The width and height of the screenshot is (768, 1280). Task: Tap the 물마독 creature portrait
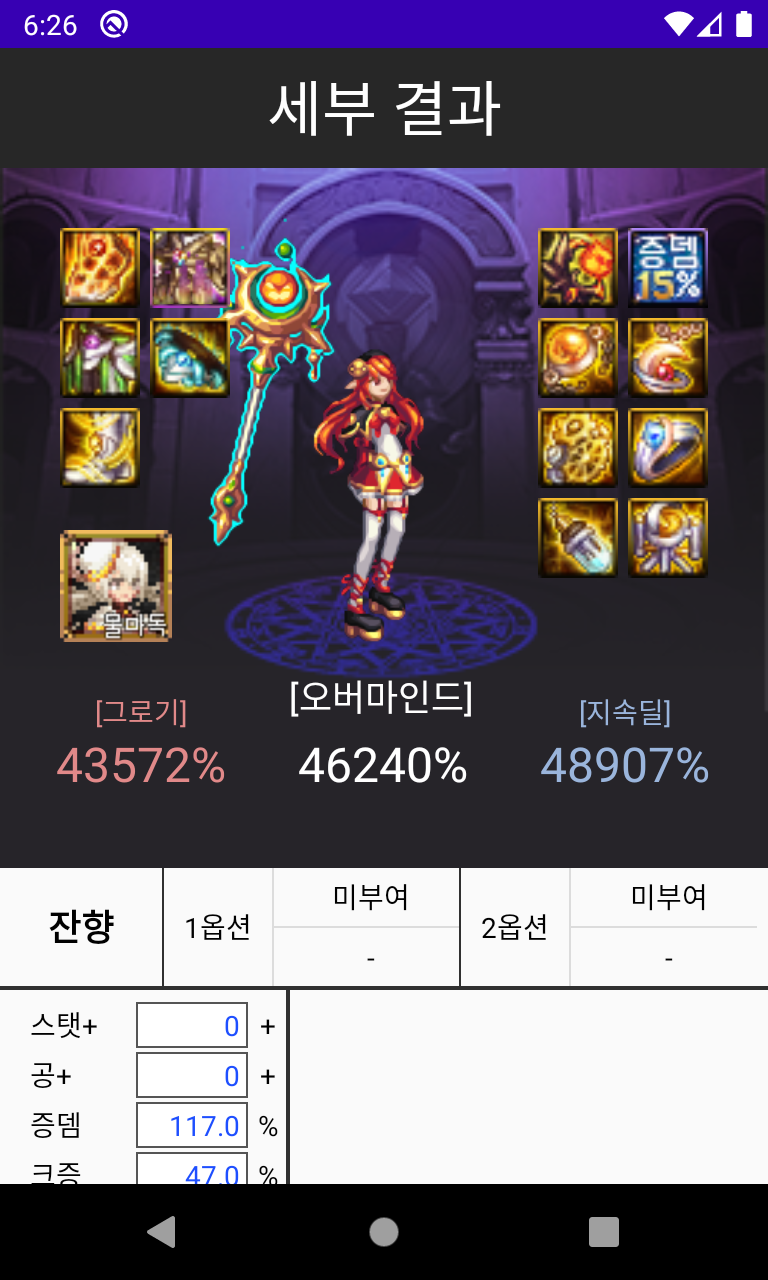pyautogui.click(x=116, y=586)
